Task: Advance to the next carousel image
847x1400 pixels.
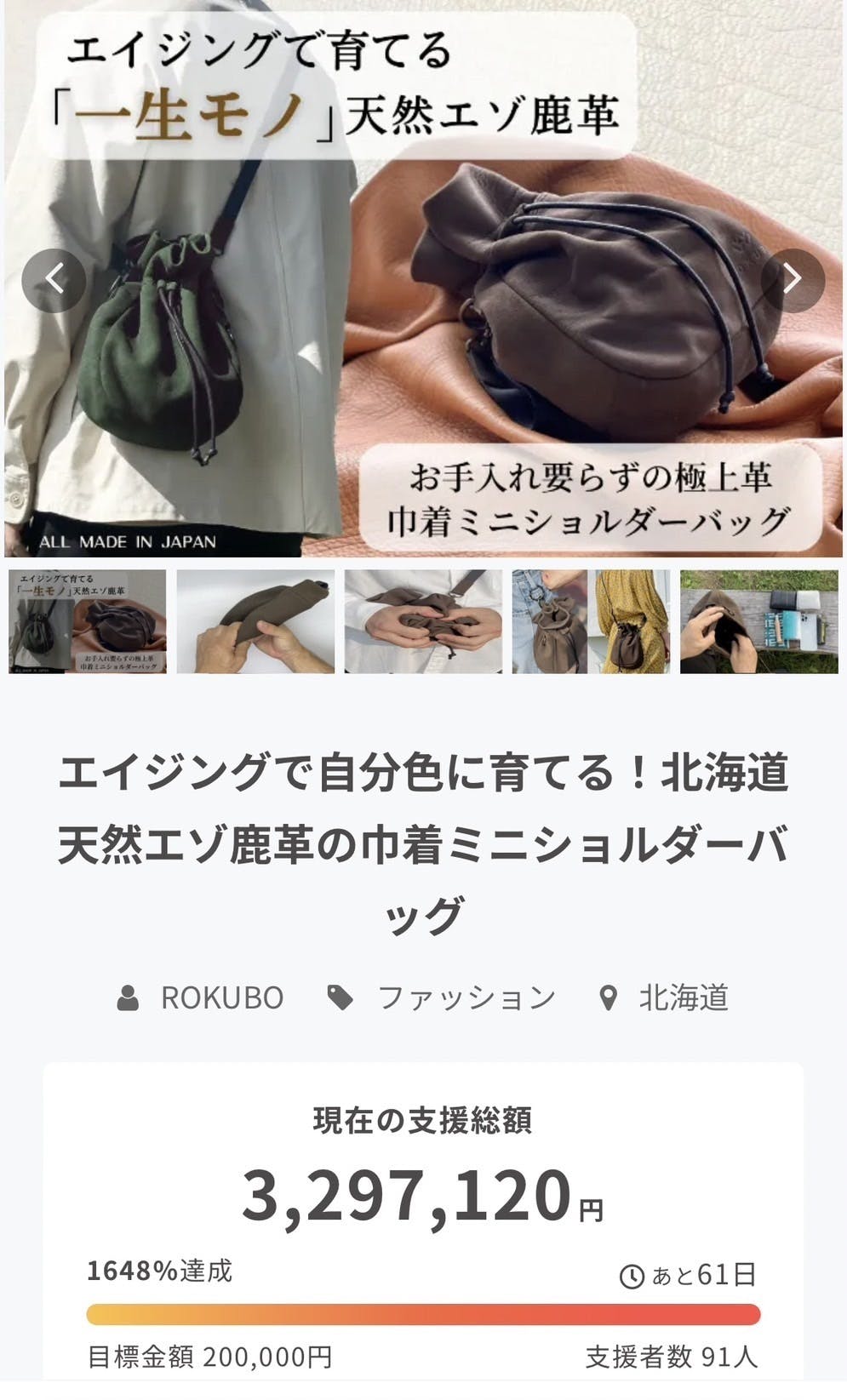Action: 792,280
